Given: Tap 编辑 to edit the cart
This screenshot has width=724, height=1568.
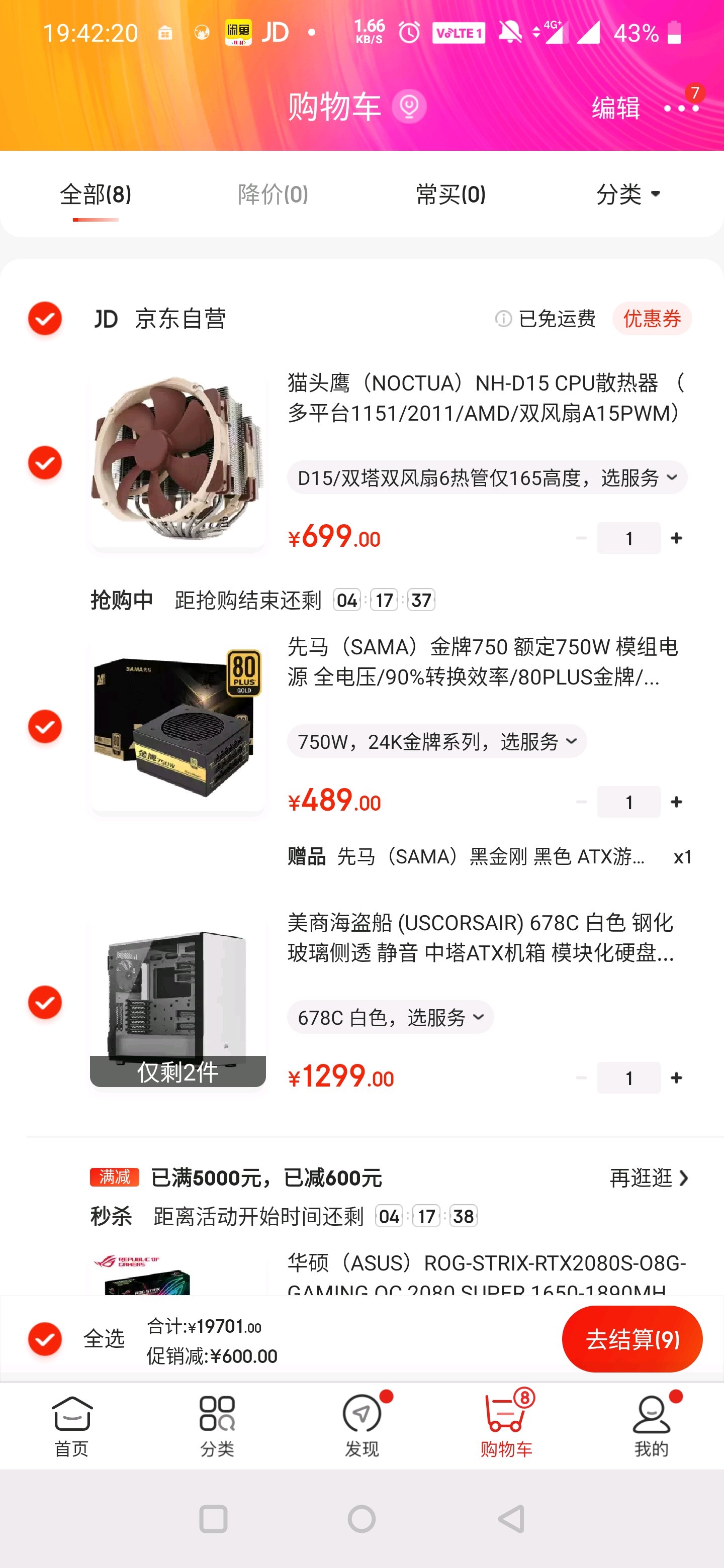Looking at the screenshot, I should (615, 108).
